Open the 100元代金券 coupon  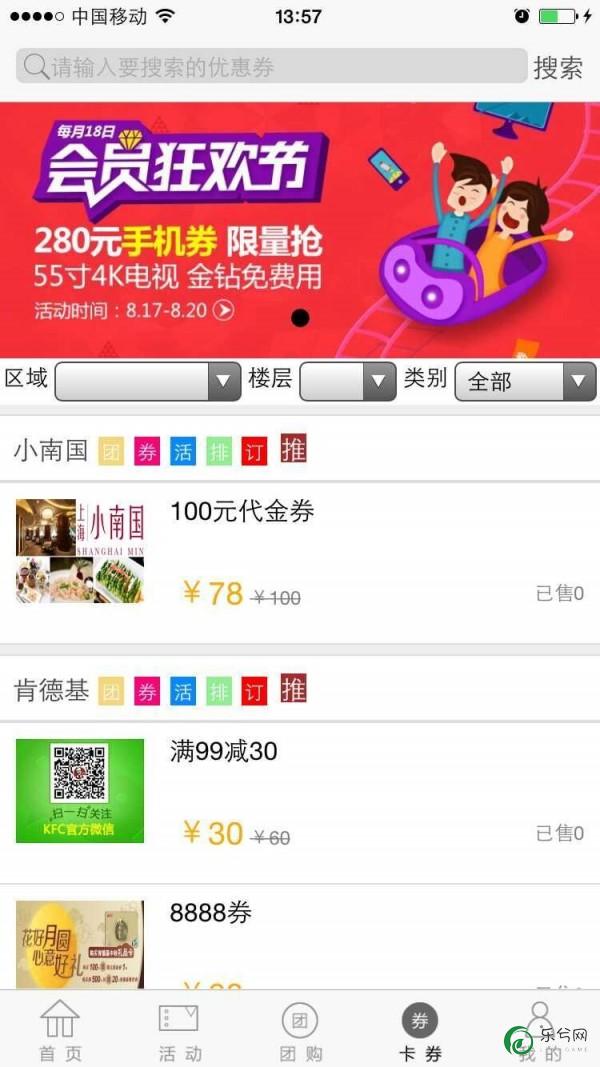[300, 560]
